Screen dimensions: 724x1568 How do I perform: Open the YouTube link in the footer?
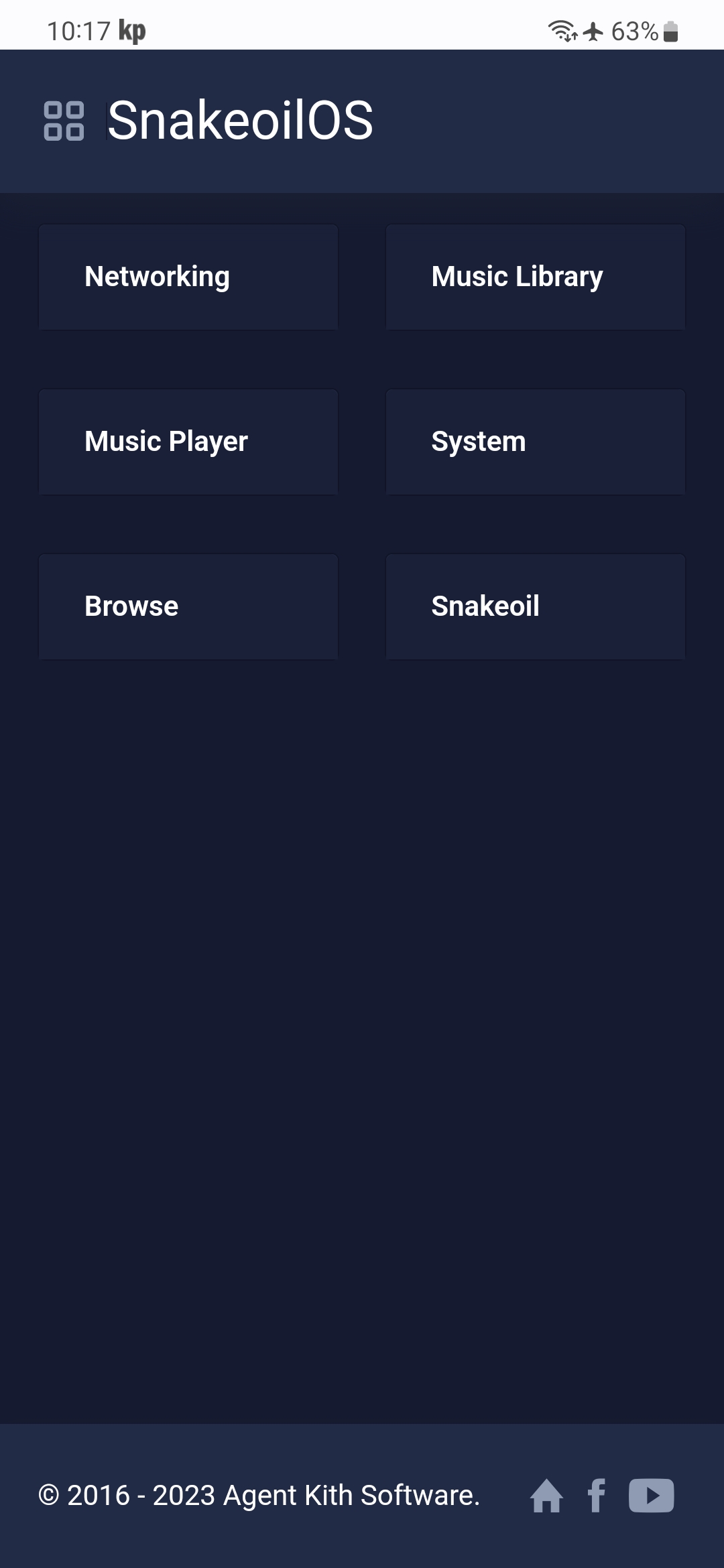coord(651,1496)
